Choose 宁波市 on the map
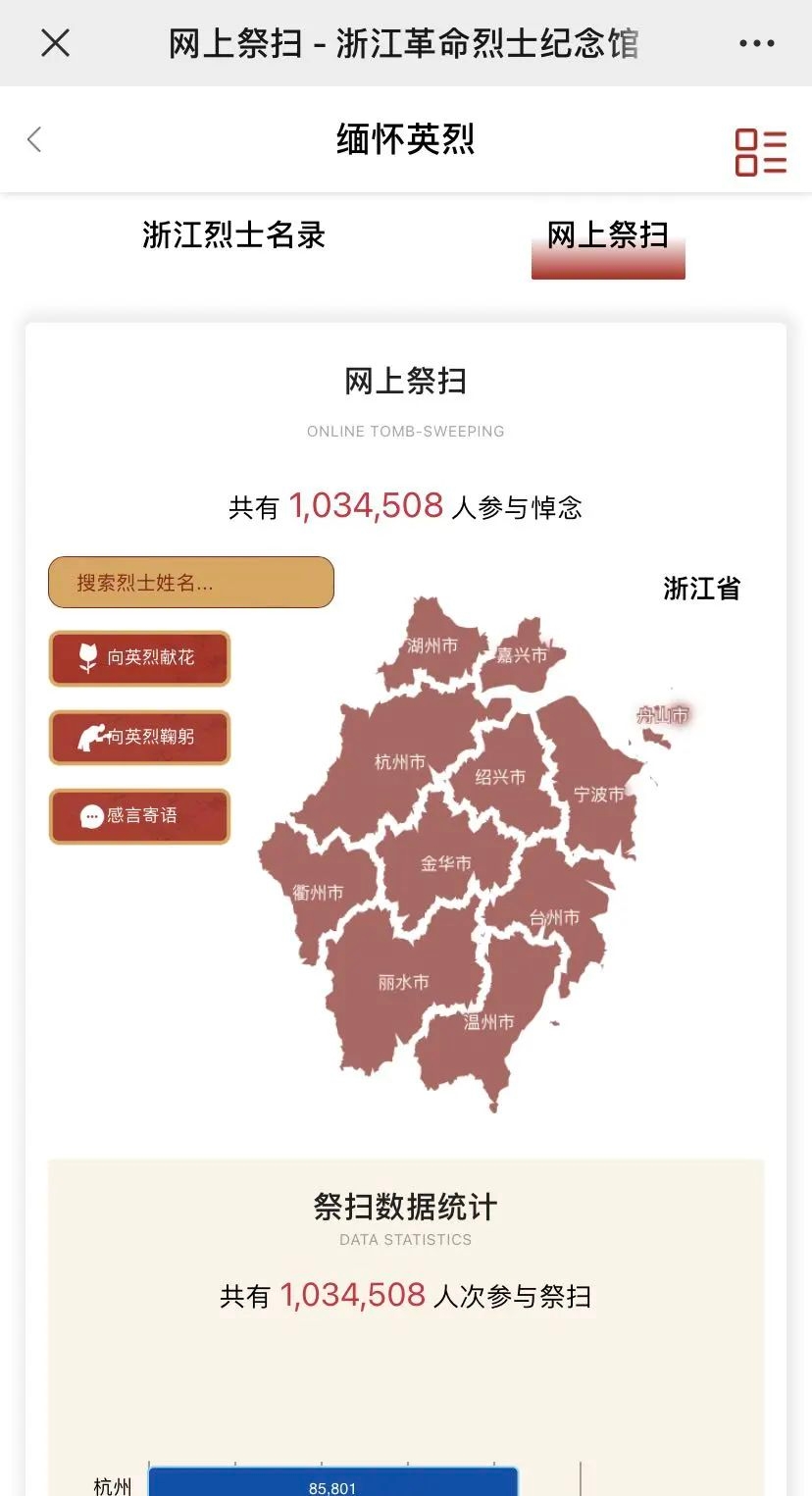 [598, 794]
